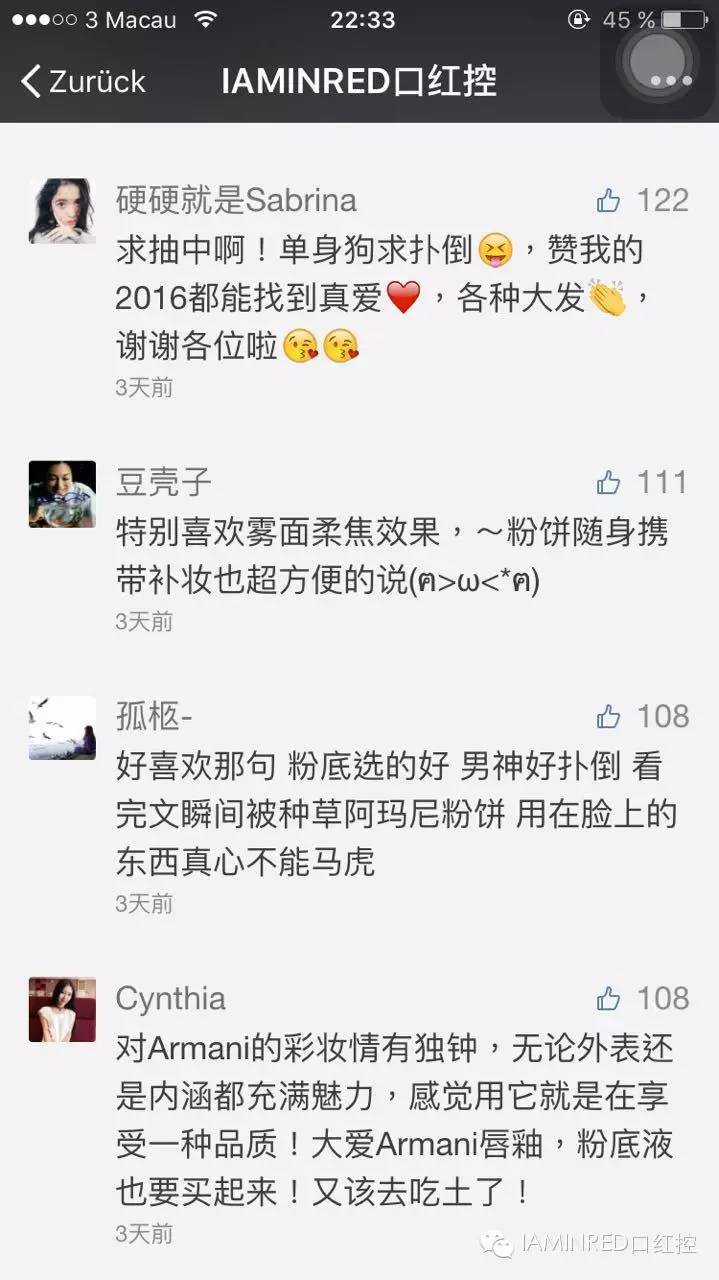Like 豆壳子's comment

click(609, 483)
